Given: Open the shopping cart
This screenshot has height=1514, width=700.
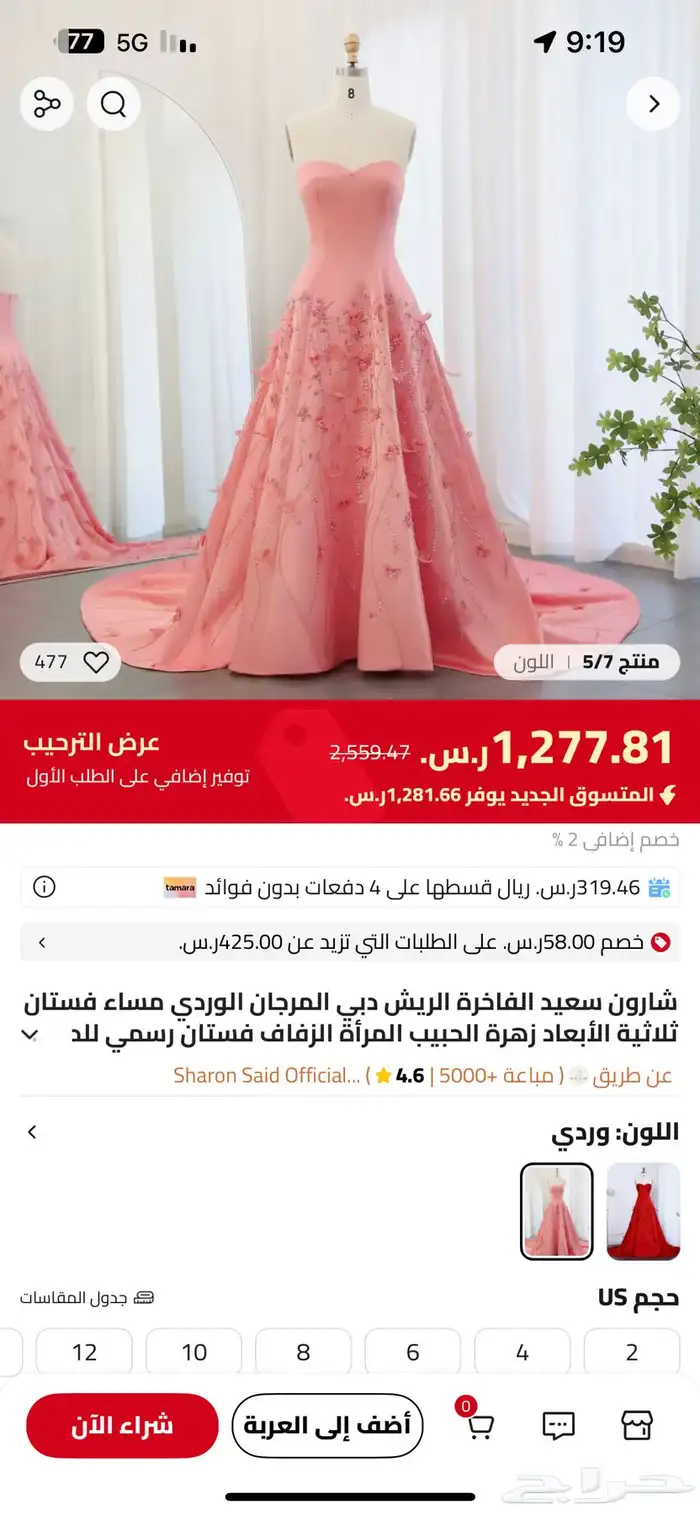Looking at the screenshot, I should pyautogui.click(x=479, y=1426).
